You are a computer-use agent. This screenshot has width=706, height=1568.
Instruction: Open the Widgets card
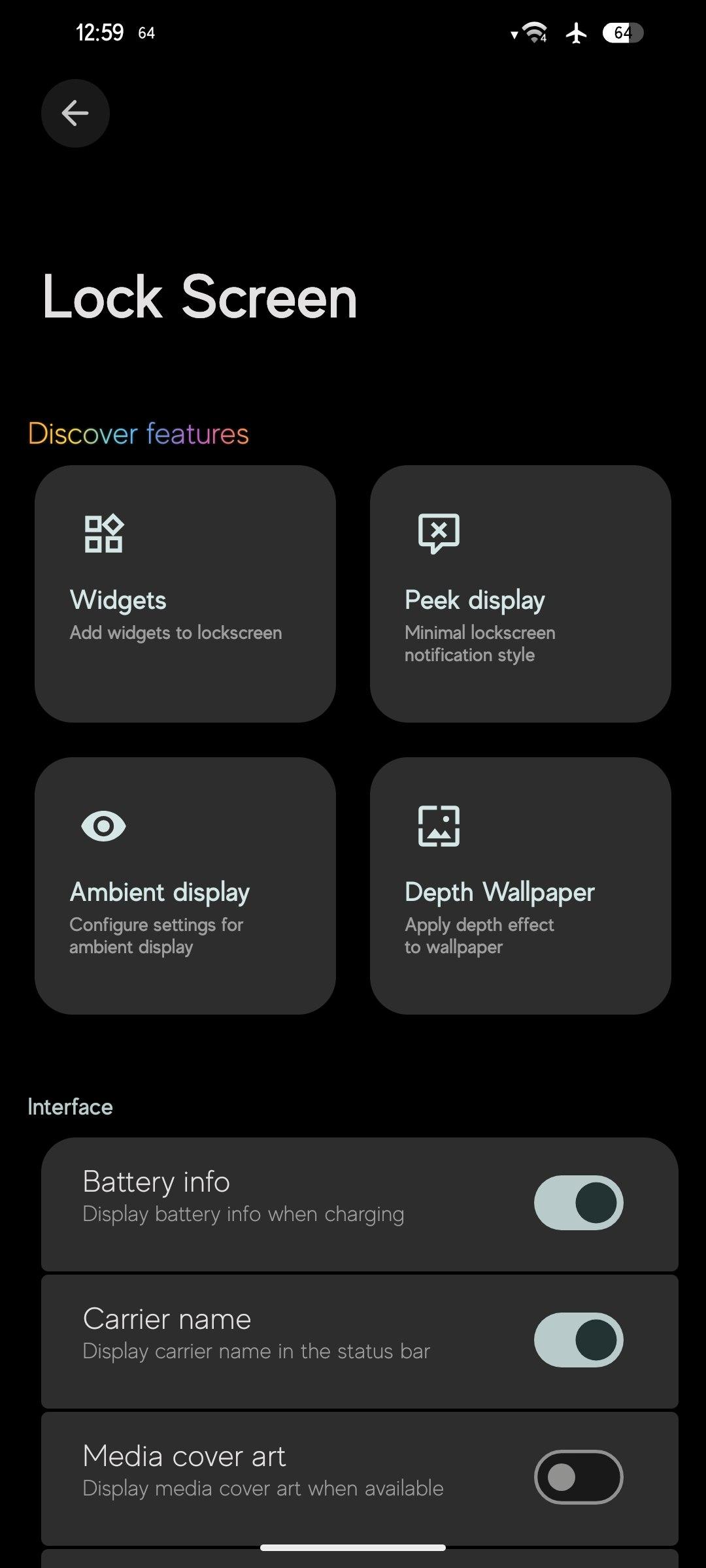pyautogui.click(x=185, y=594)
